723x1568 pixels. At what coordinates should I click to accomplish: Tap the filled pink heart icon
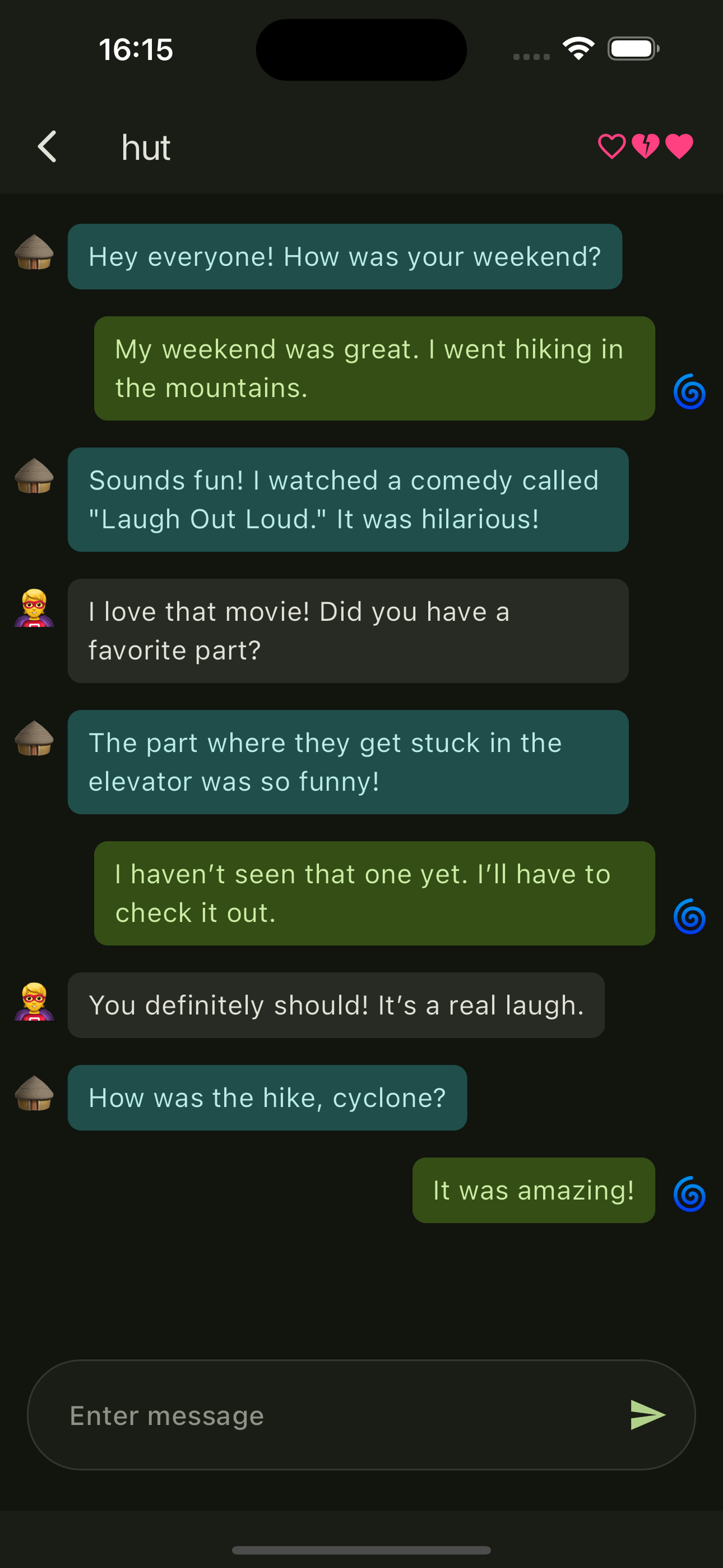click(x=679, y=147)
